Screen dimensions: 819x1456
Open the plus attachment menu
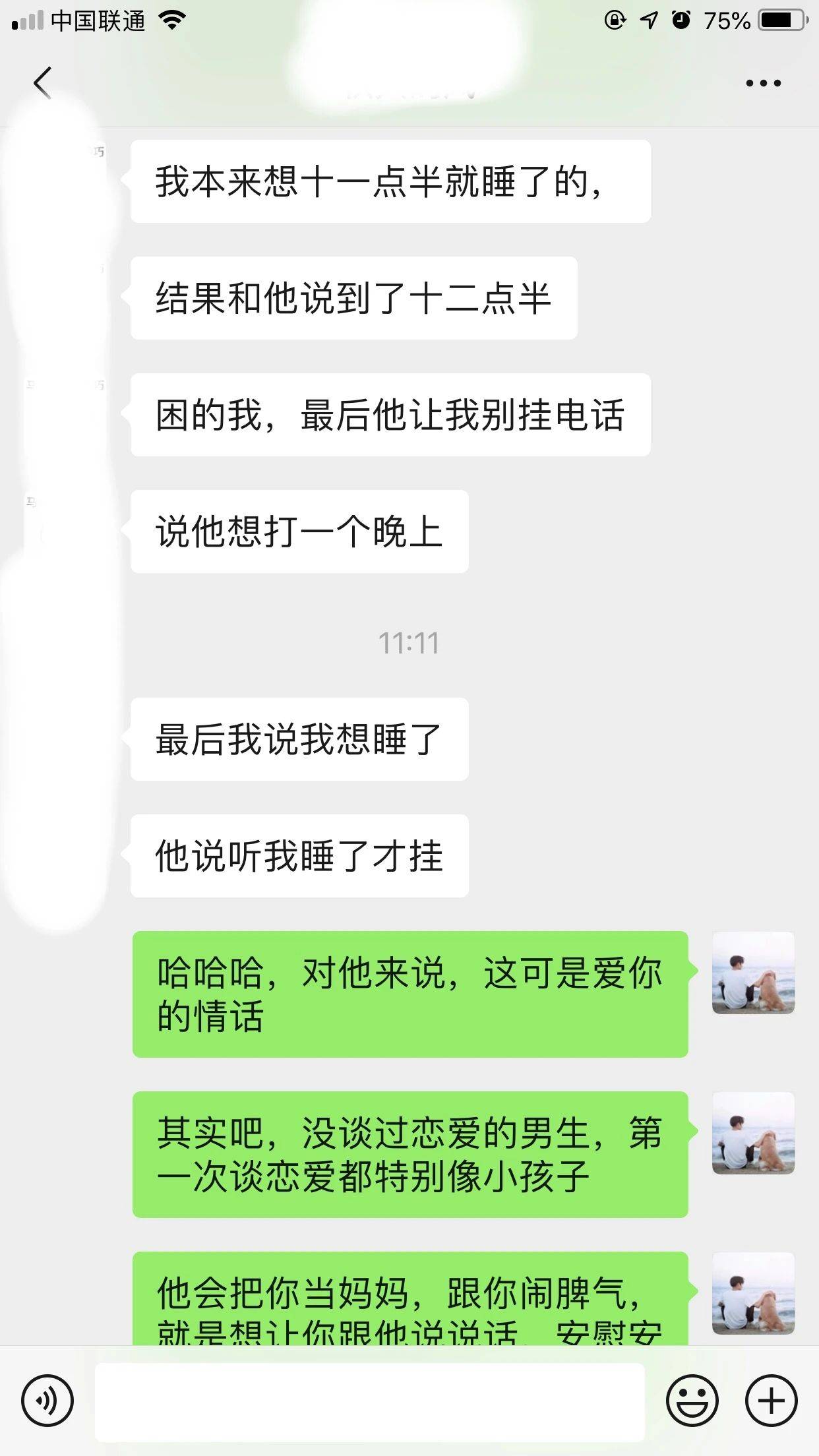click(x=771, y=1400)
